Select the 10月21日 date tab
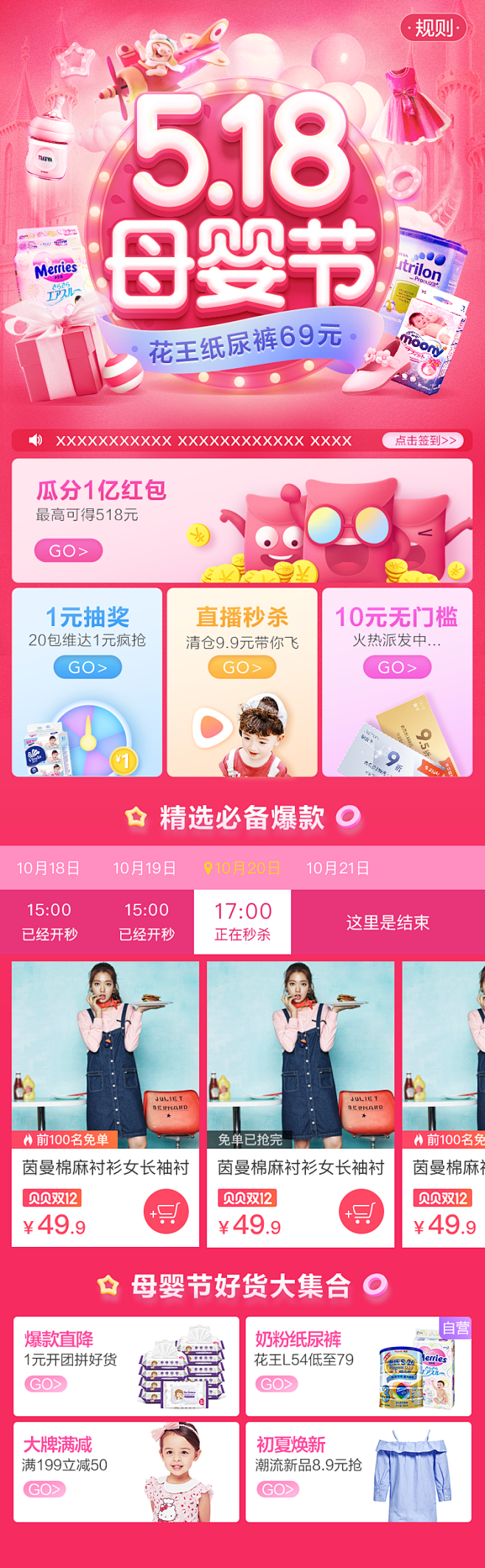 coord(338,868)
